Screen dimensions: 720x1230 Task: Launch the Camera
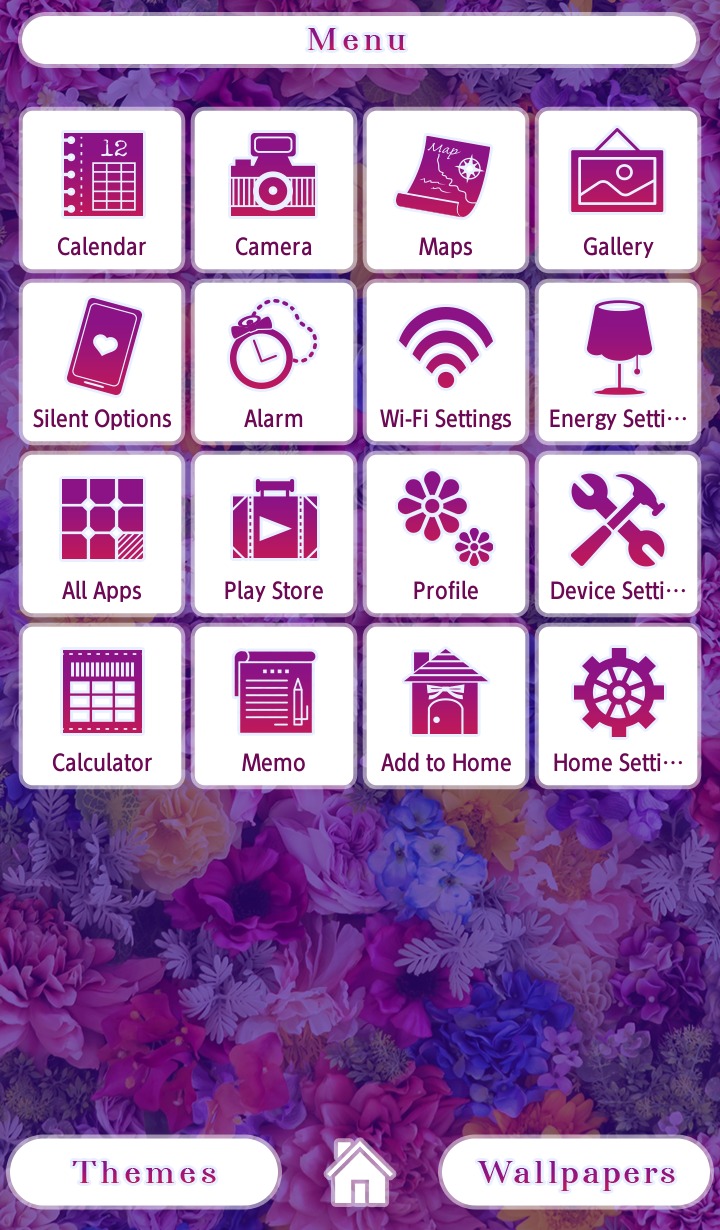click(x=274, y=190)
